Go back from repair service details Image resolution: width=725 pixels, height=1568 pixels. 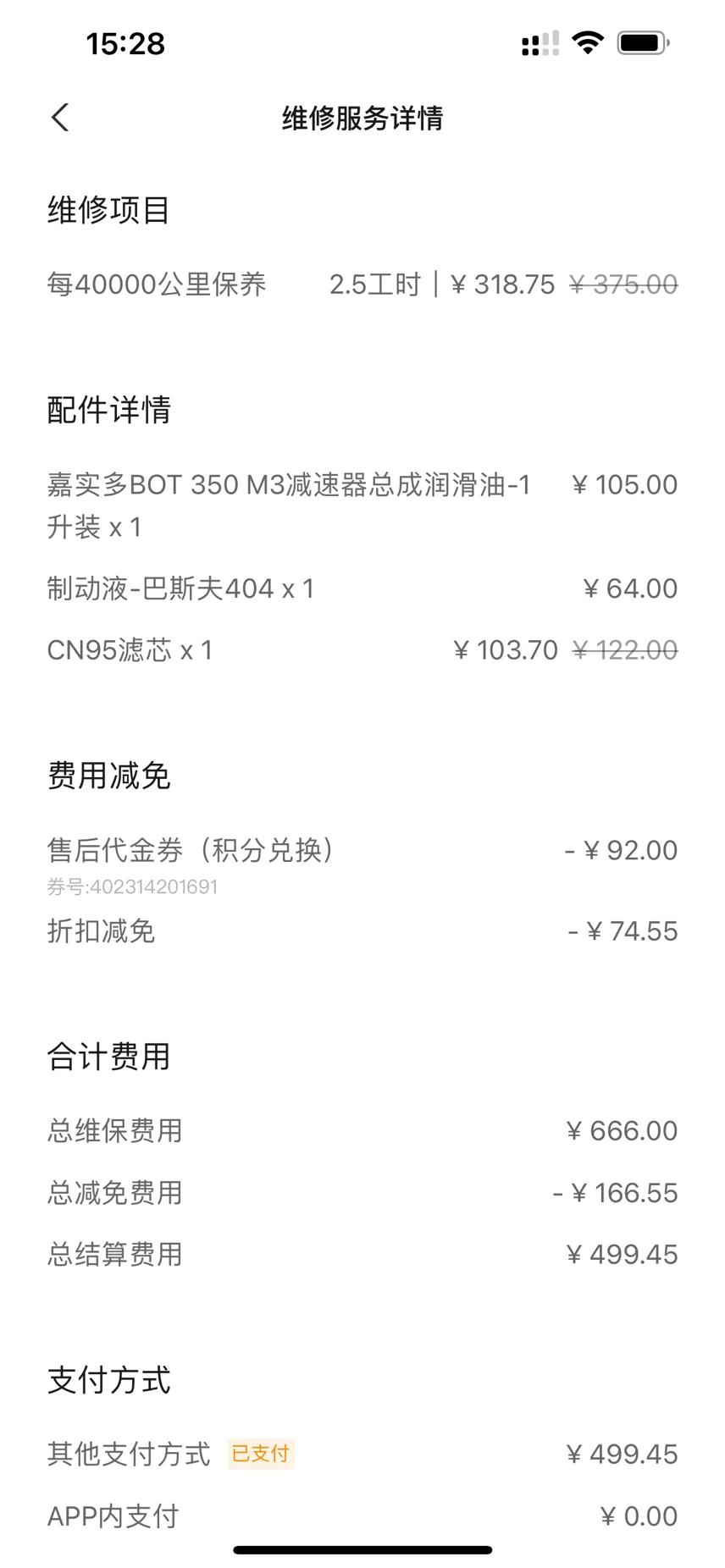coord(60,118)
